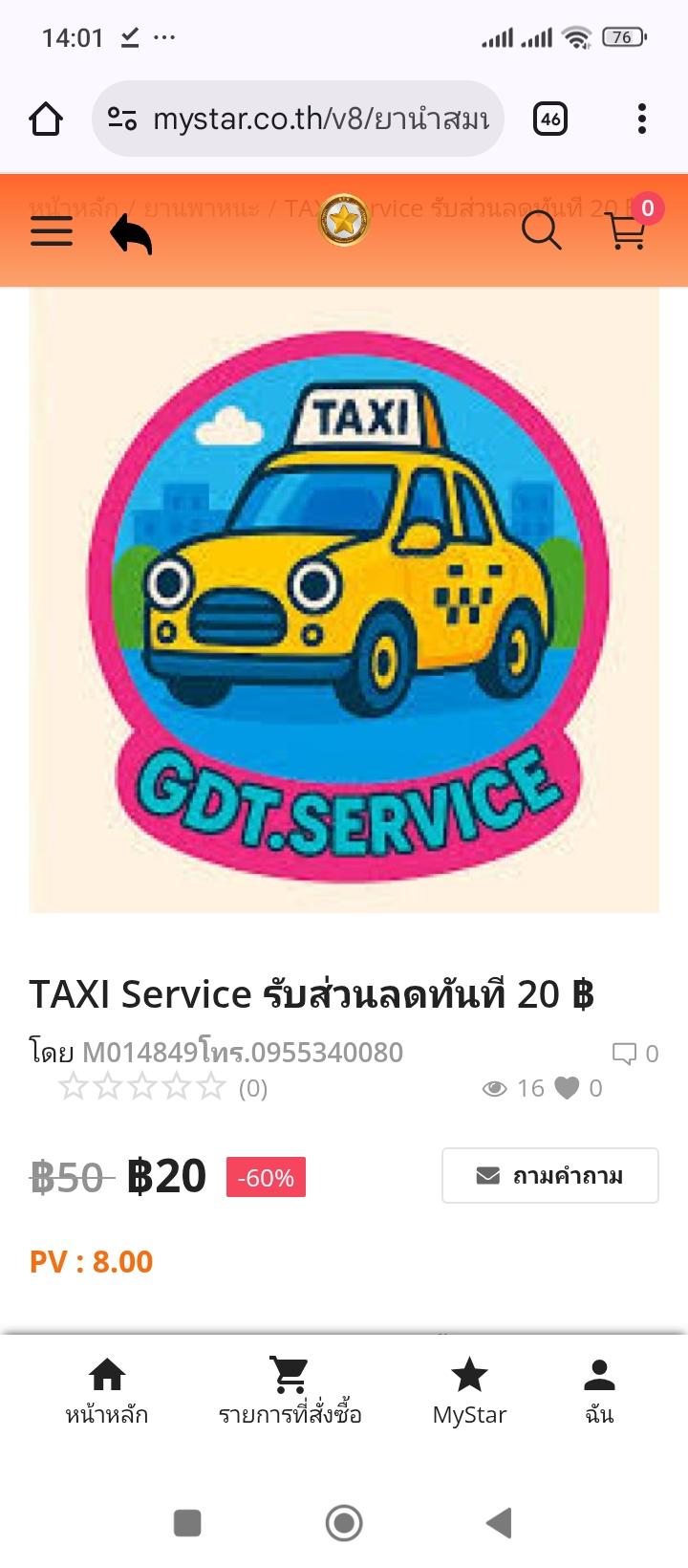Open the hamburger drawer menu
This screenshot has height=1568, width=688.
[52, 231]
